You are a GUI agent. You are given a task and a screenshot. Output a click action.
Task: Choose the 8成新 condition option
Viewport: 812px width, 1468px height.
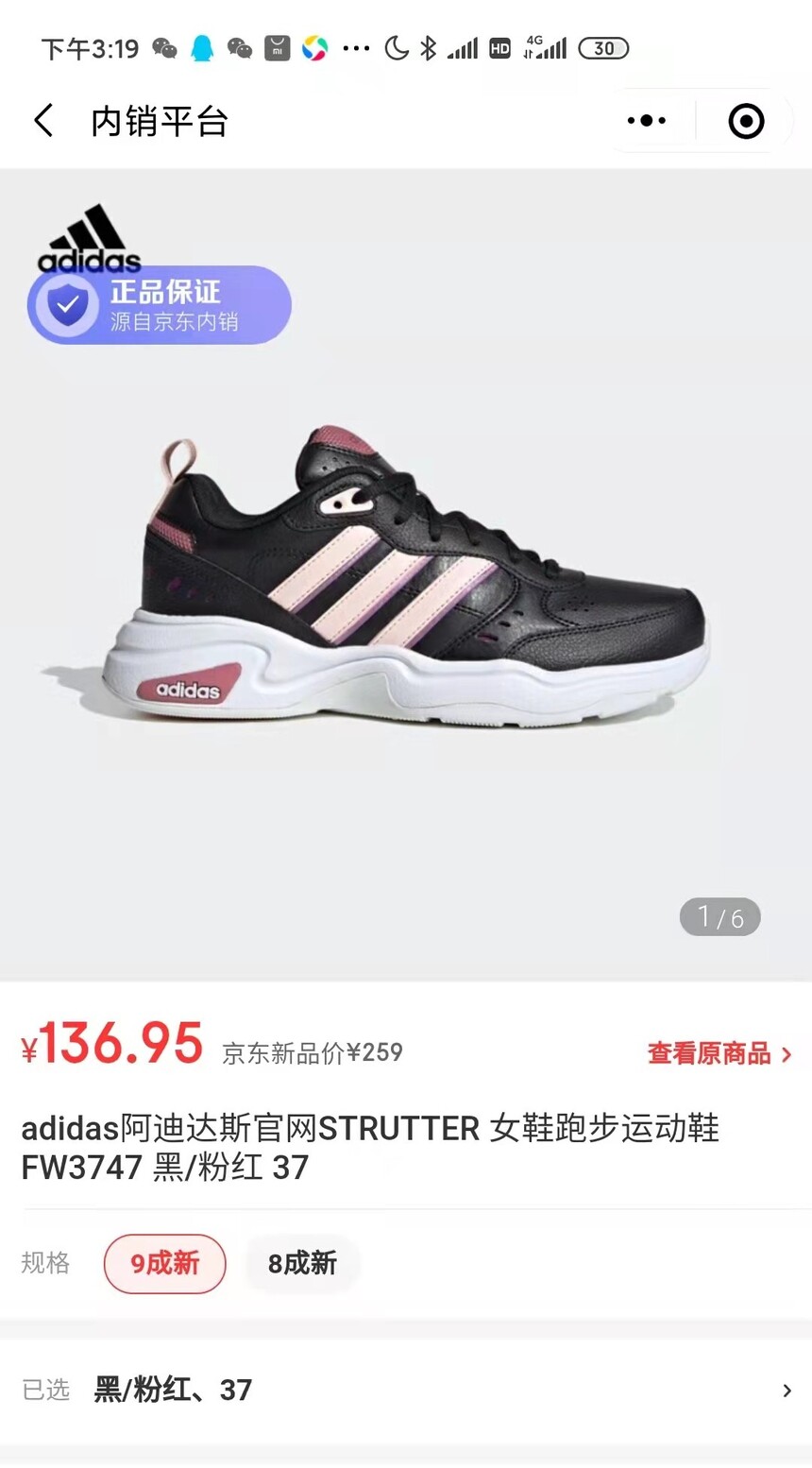[302, 1263]
